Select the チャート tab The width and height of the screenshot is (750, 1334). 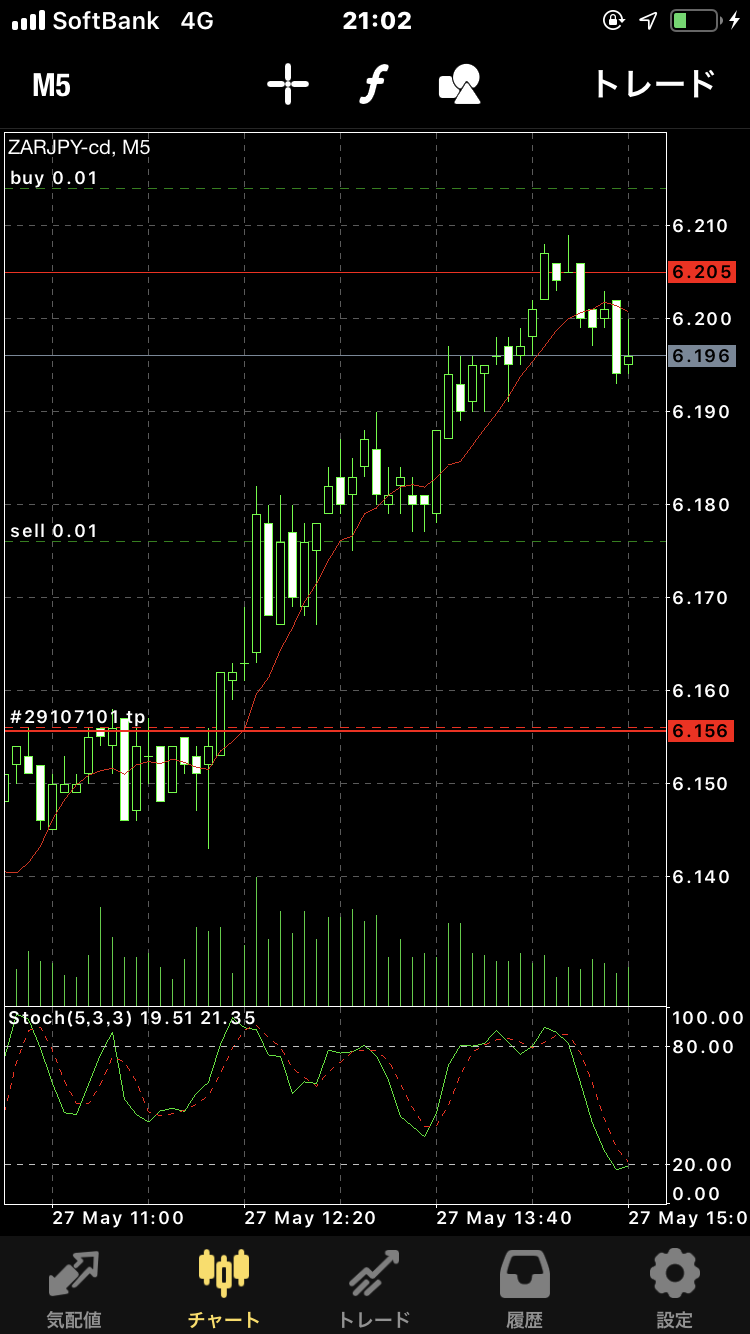click(224, 1287)
